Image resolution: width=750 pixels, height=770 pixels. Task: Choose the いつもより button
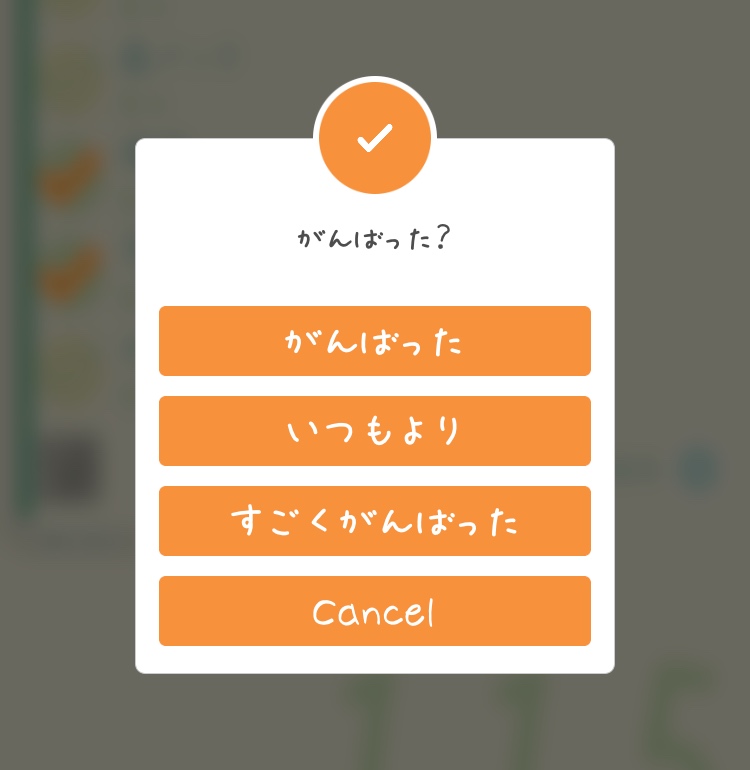(374, 431)
